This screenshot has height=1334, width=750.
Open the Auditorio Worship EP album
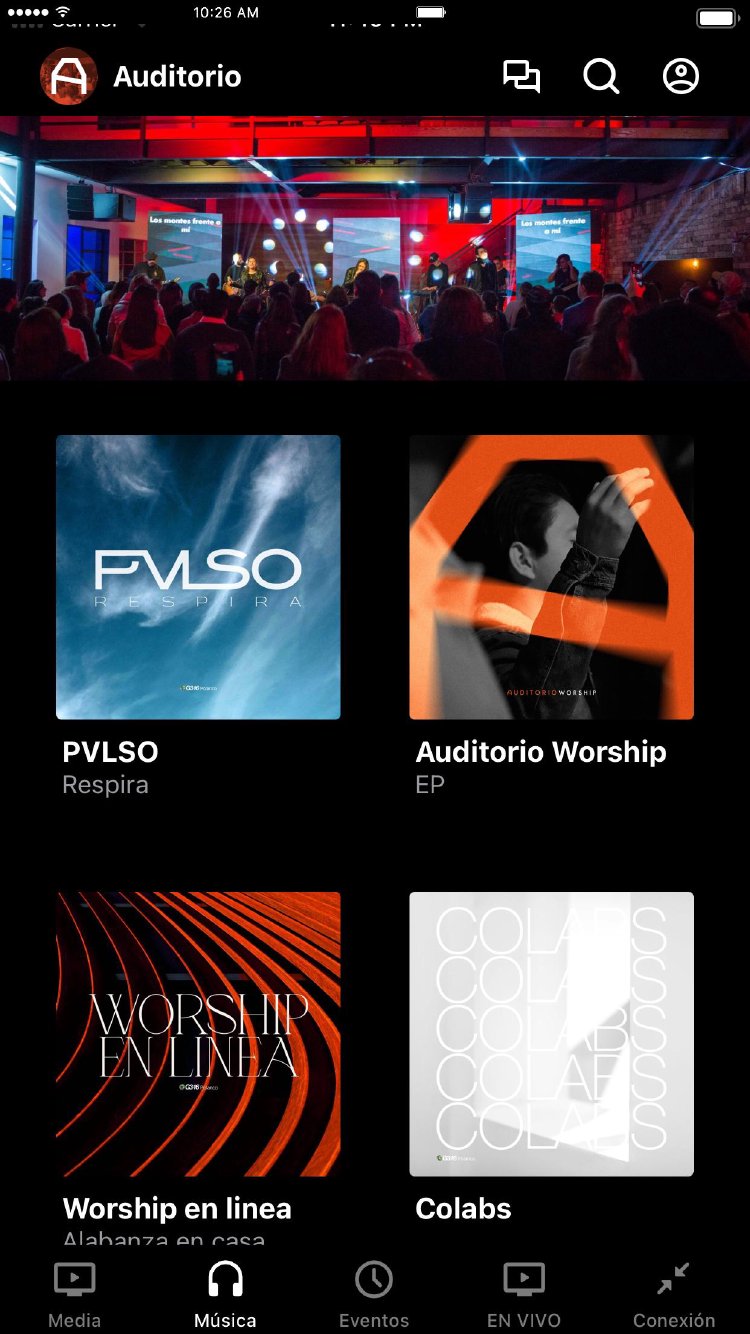tap(551, 577)
